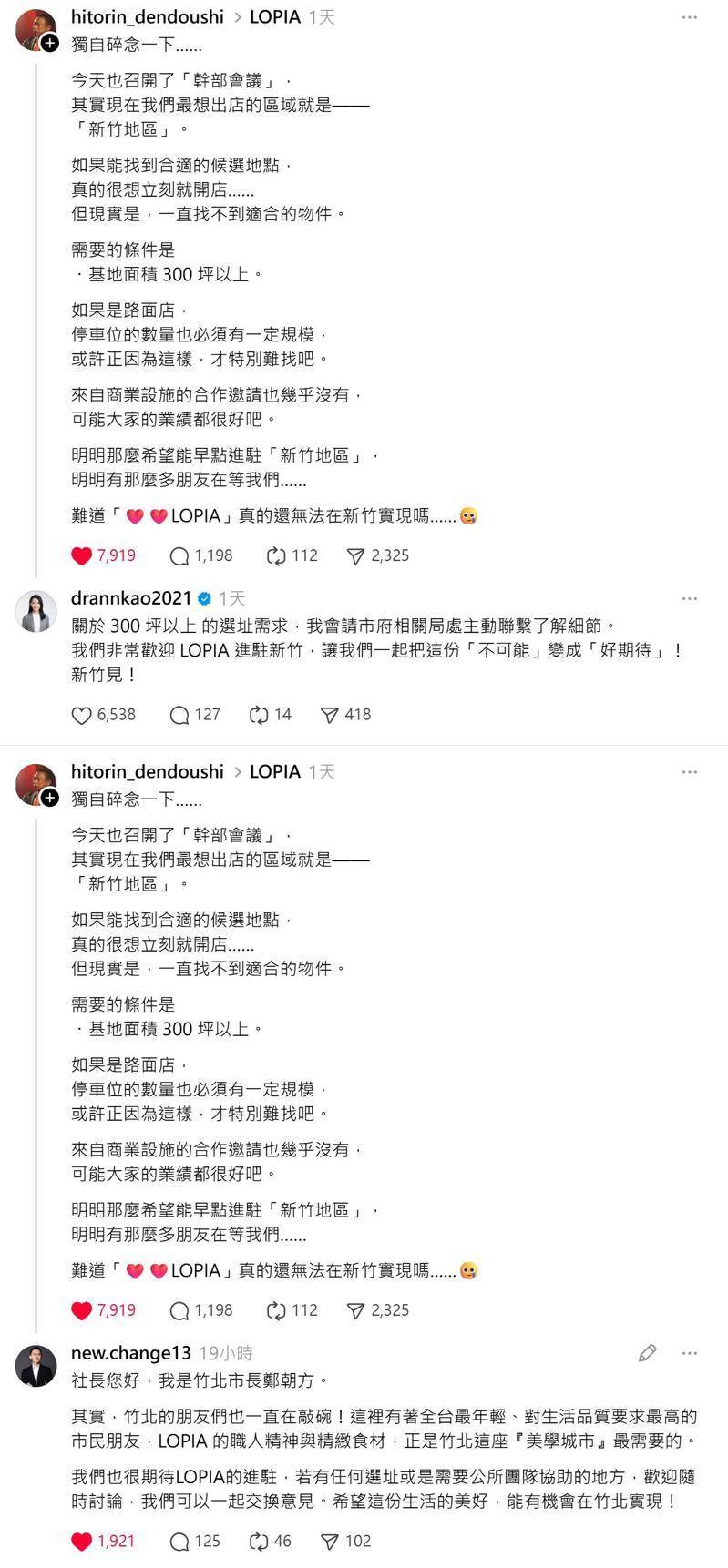Repost new.change13's reply
This screenshot has width=728, height=1568.
pos(259,1541)
